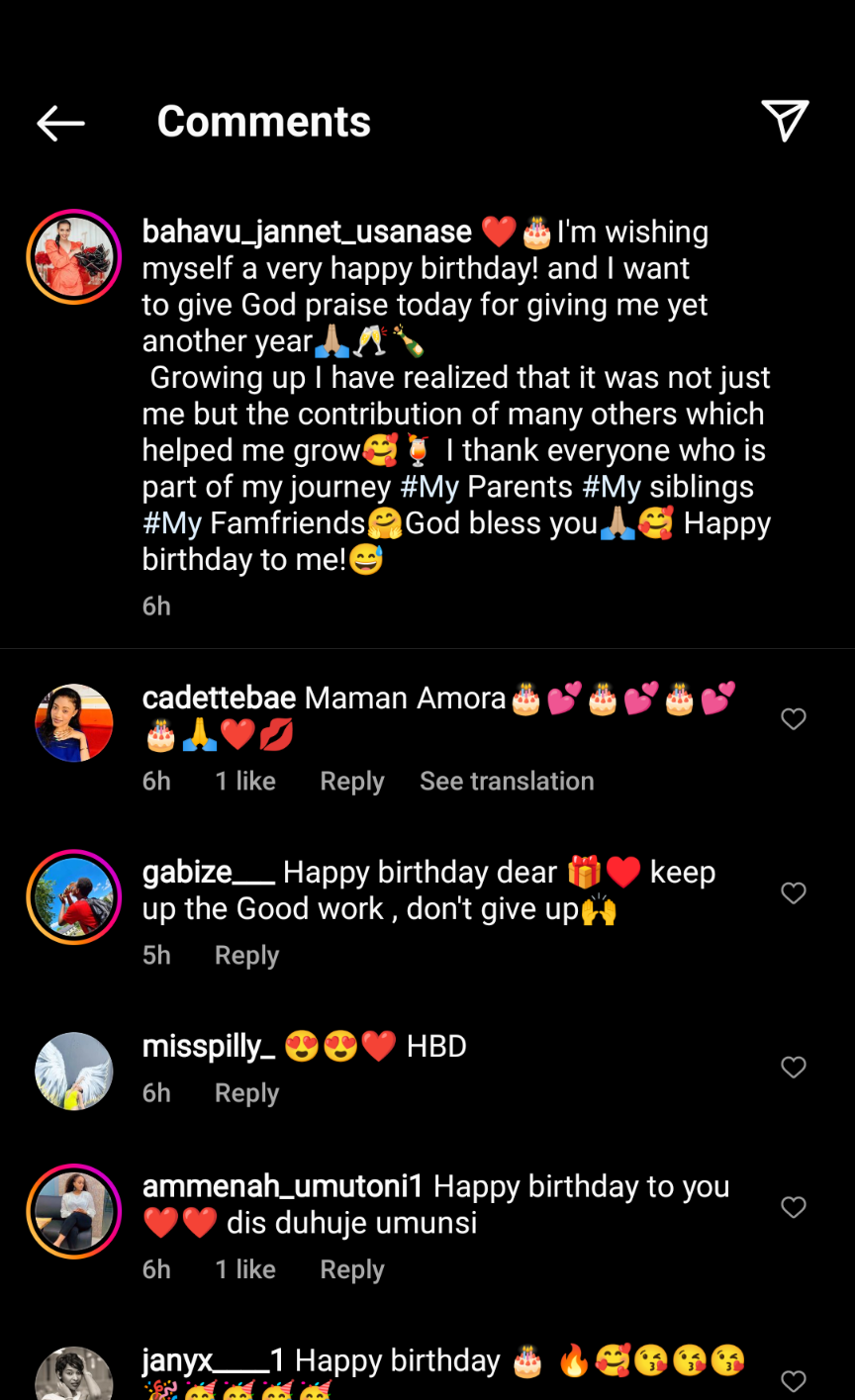See translation of cadettebae's comment
855x1400 pixels.
tap(507, 781)
